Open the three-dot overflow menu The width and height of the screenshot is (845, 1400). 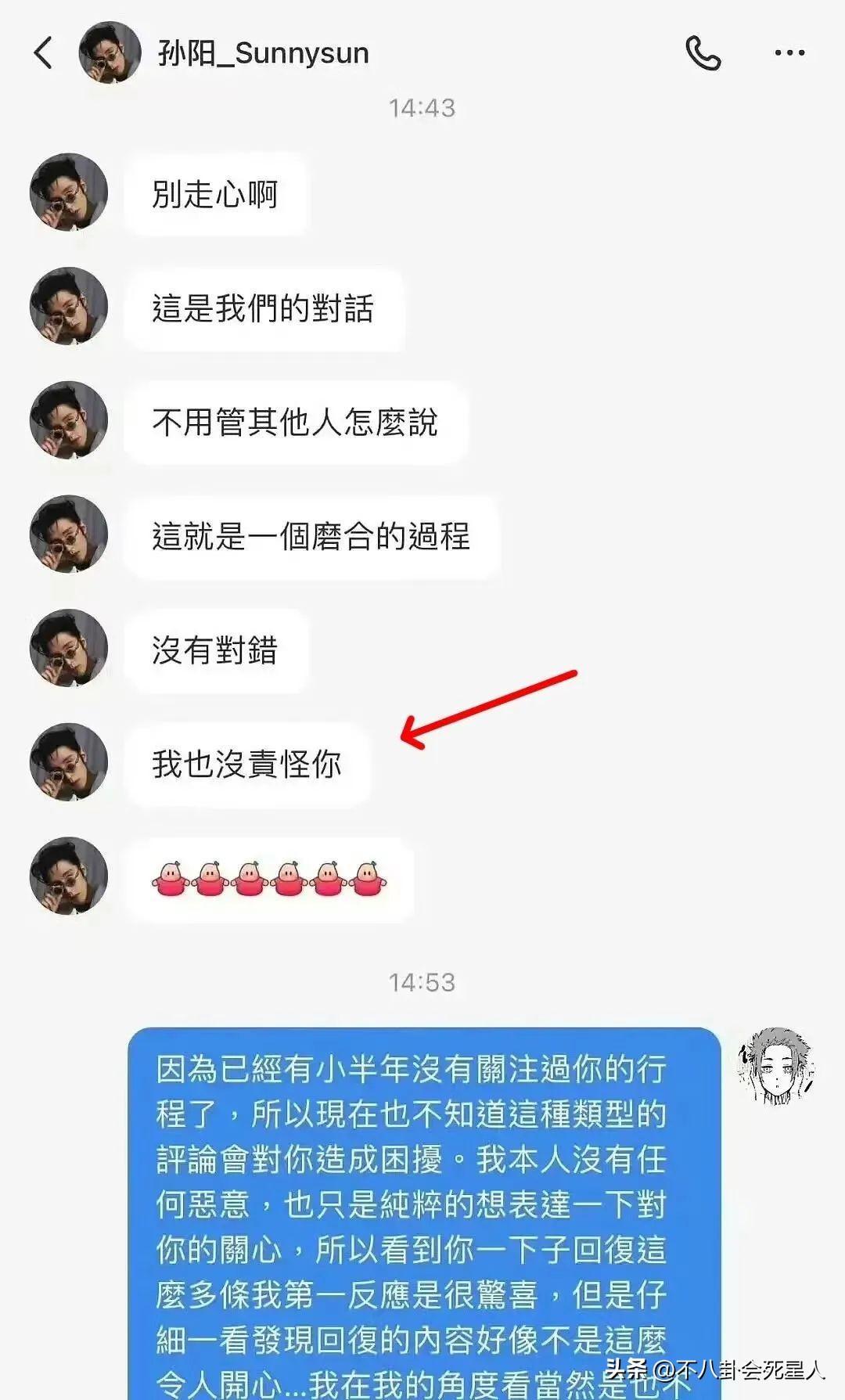(x=789, y=53)
